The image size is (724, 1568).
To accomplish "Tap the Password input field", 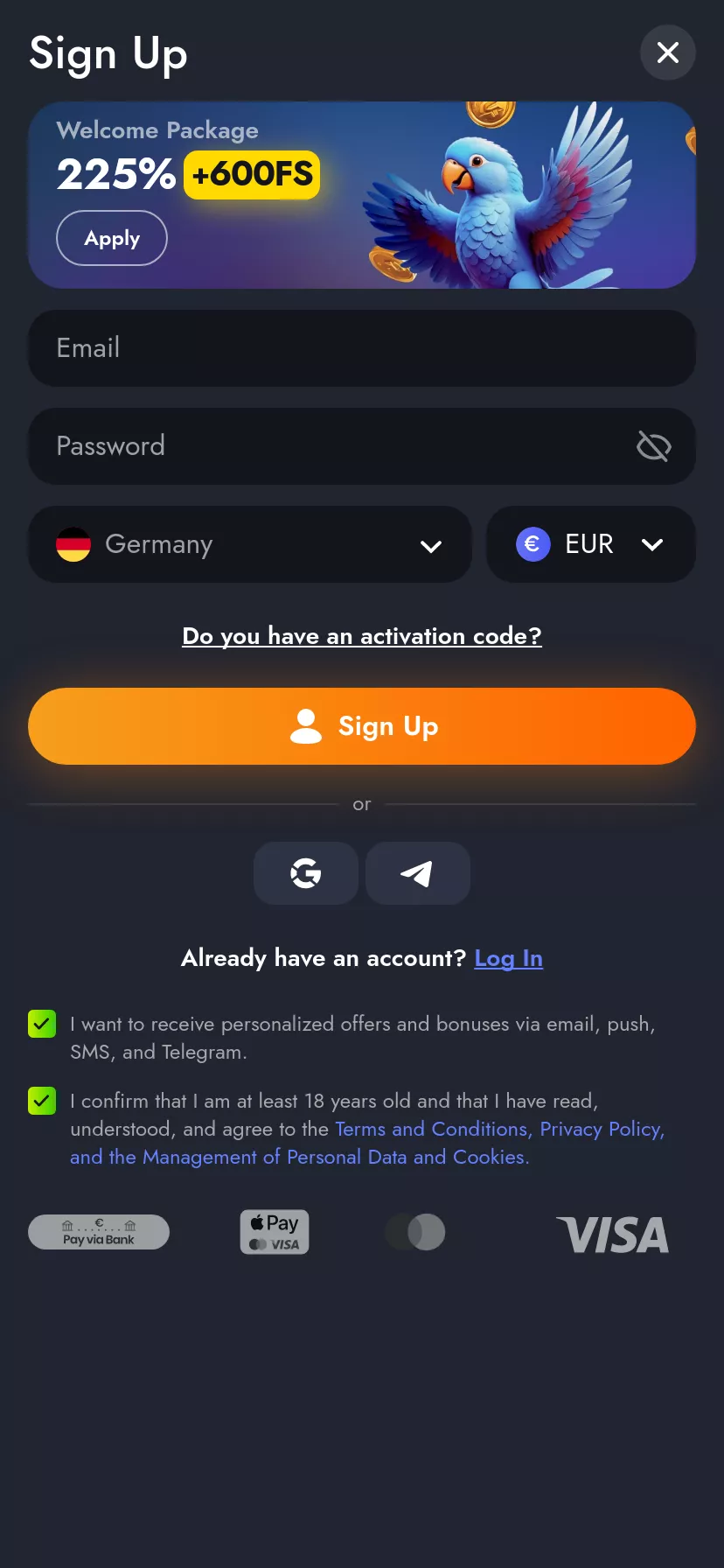I will (332, 446).
